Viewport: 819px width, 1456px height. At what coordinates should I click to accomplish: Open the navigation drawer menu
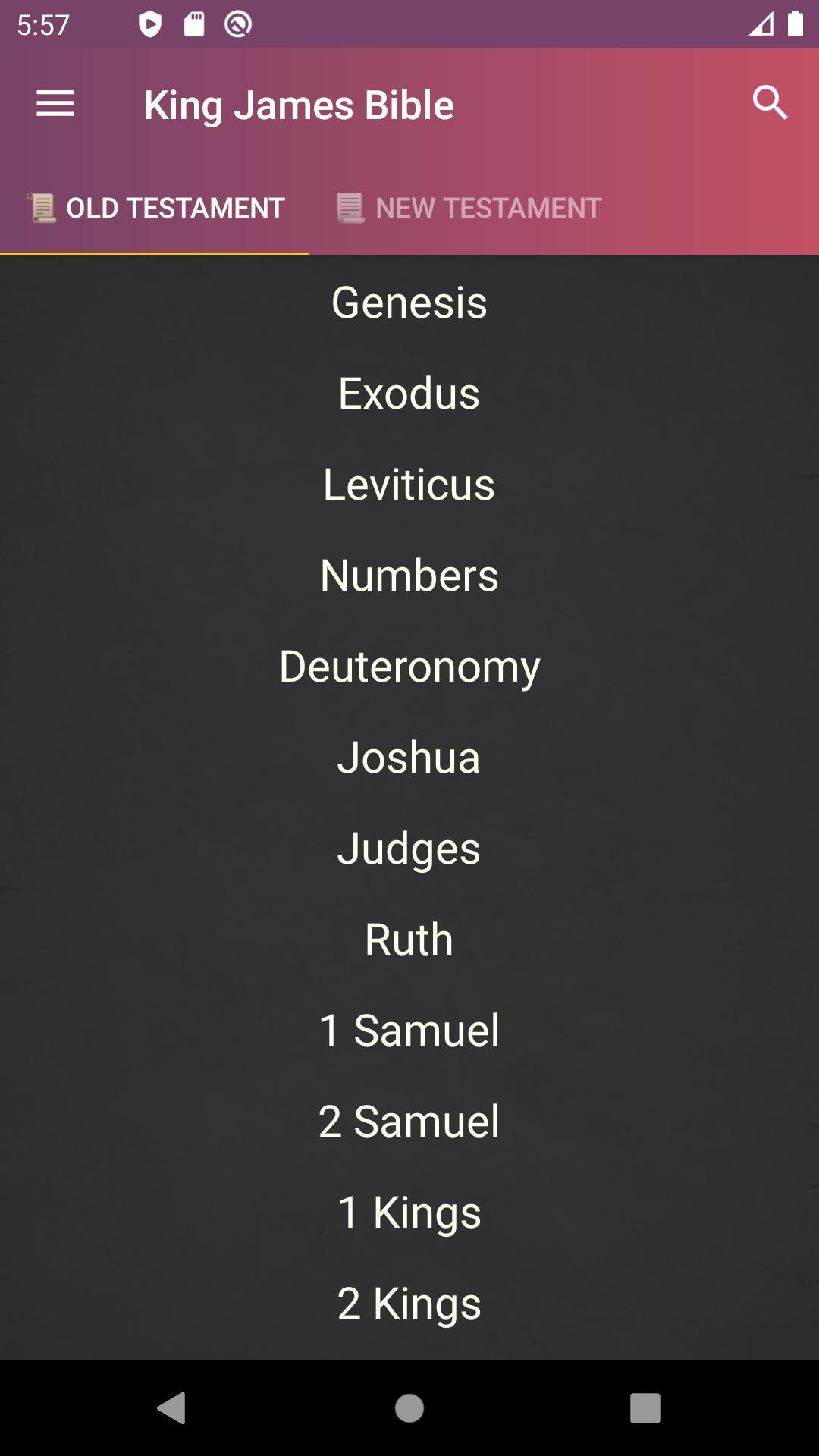(x=55, y=104)
